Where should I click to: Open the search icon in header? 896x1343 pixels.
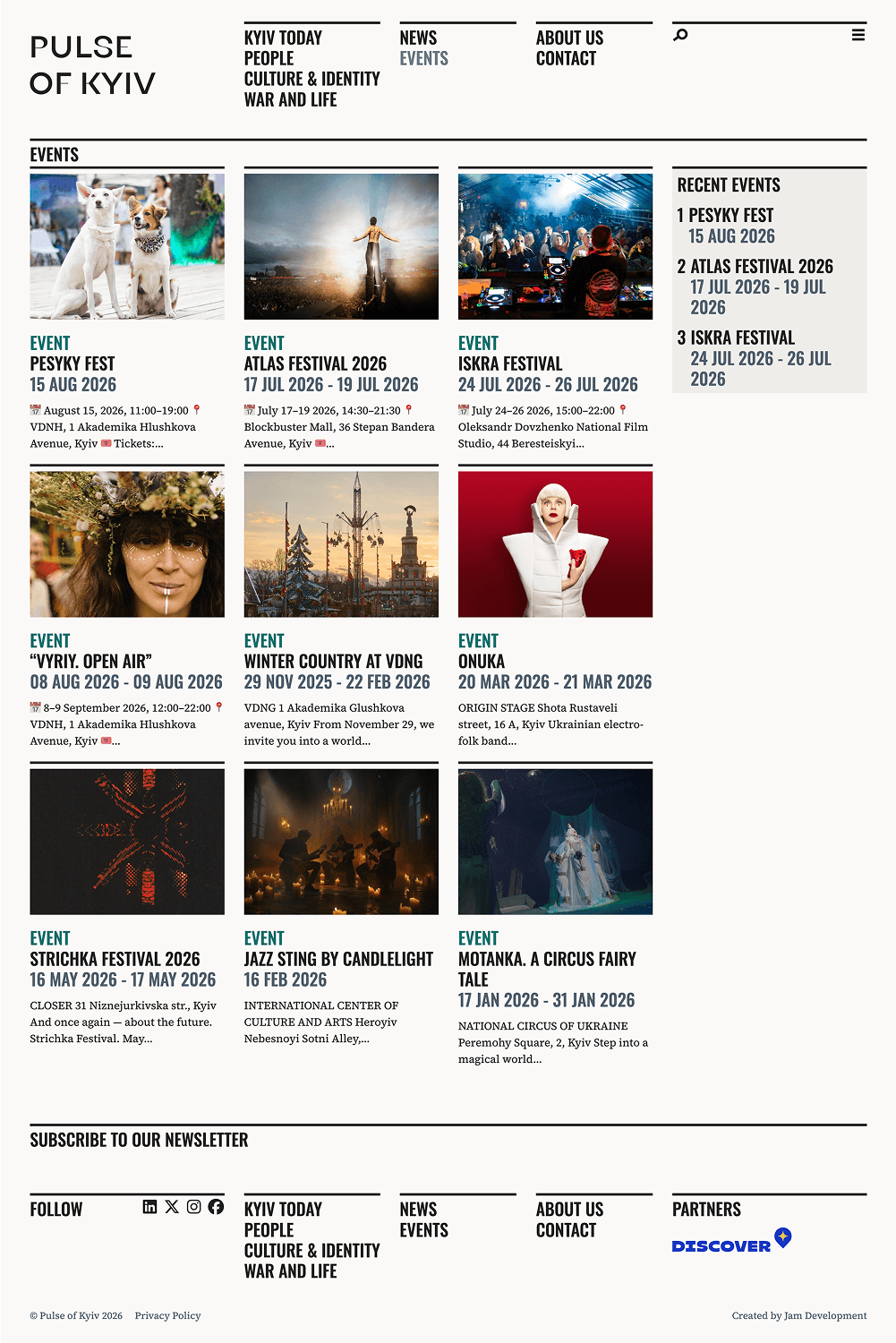coord(680,35)
